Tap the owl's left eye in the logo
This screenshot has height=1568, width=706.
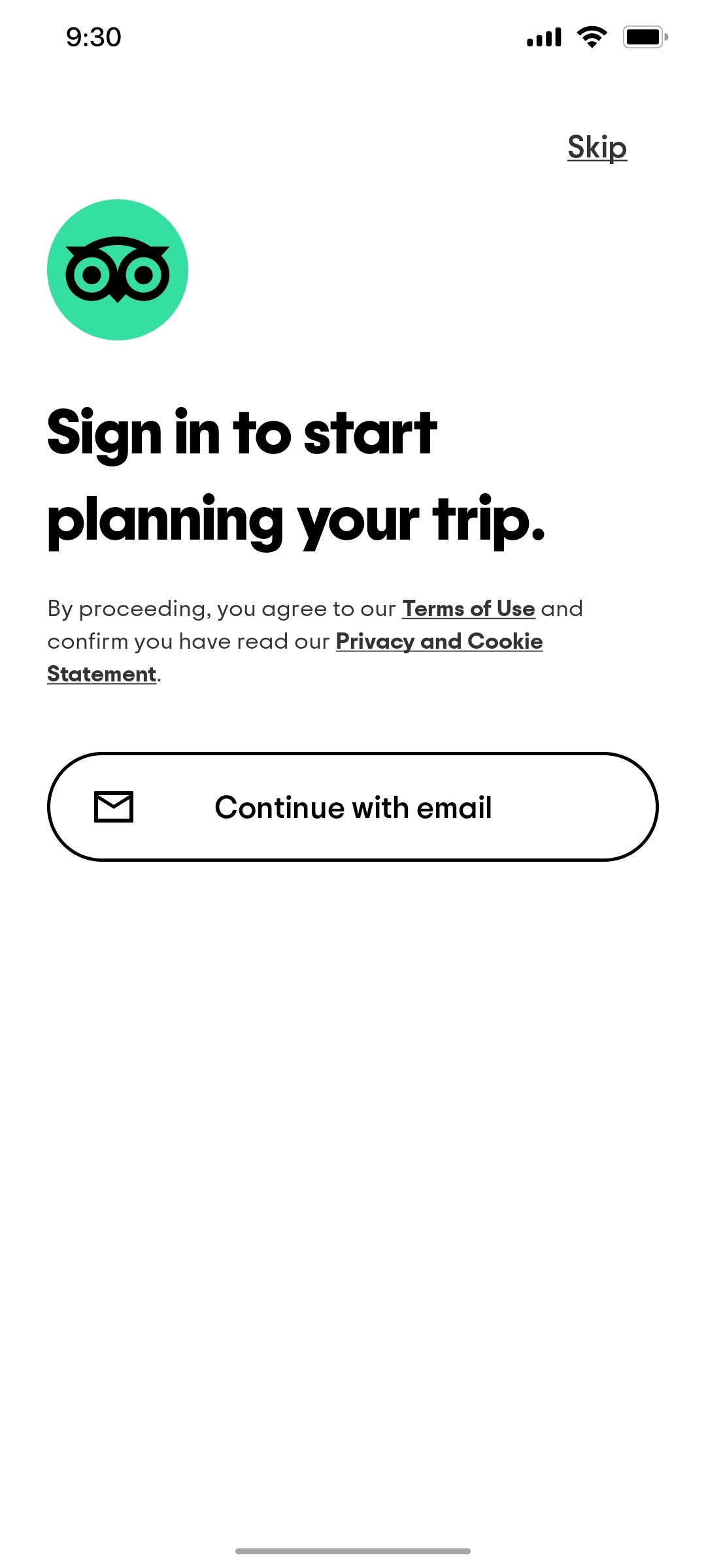tap(93, 276)
